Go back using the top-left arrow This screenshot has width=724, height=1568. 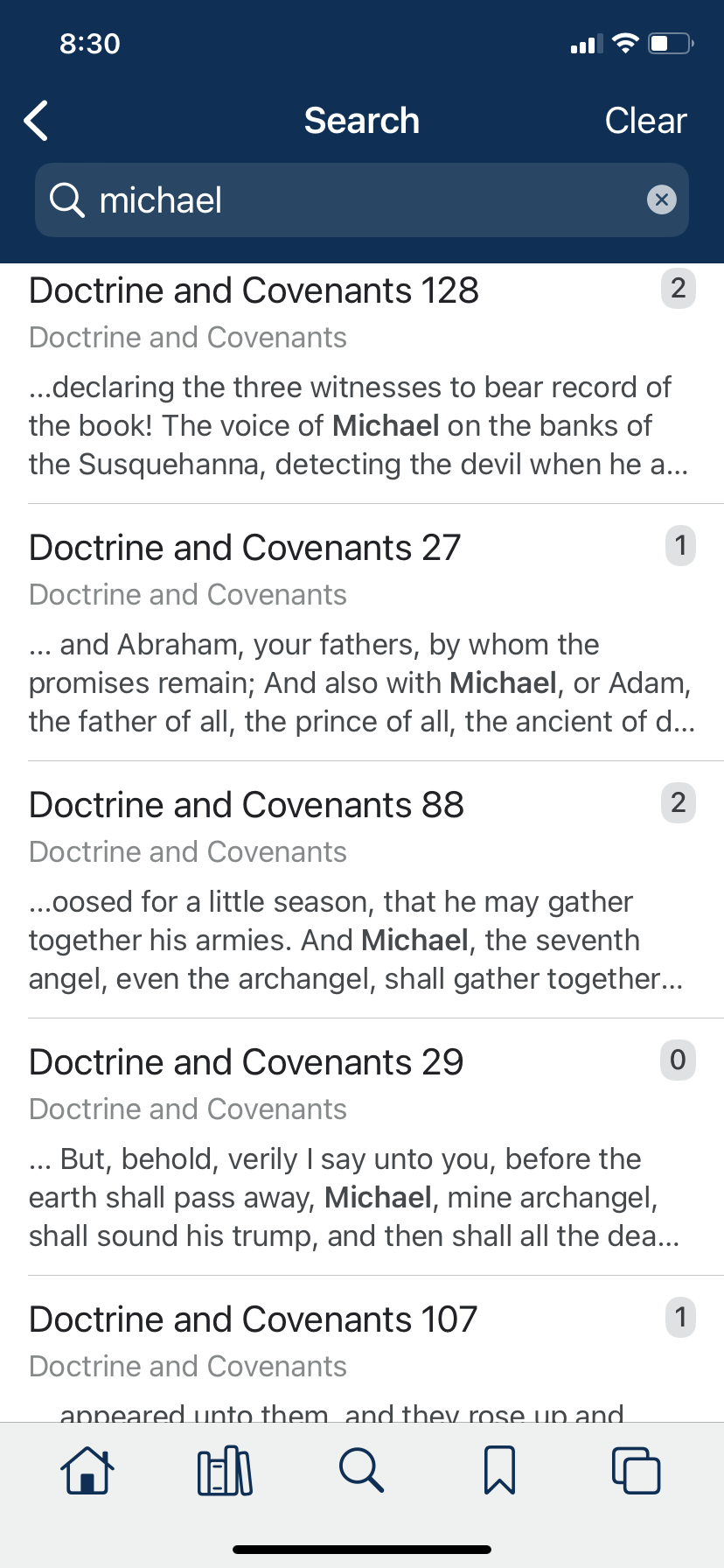point(37,121)
